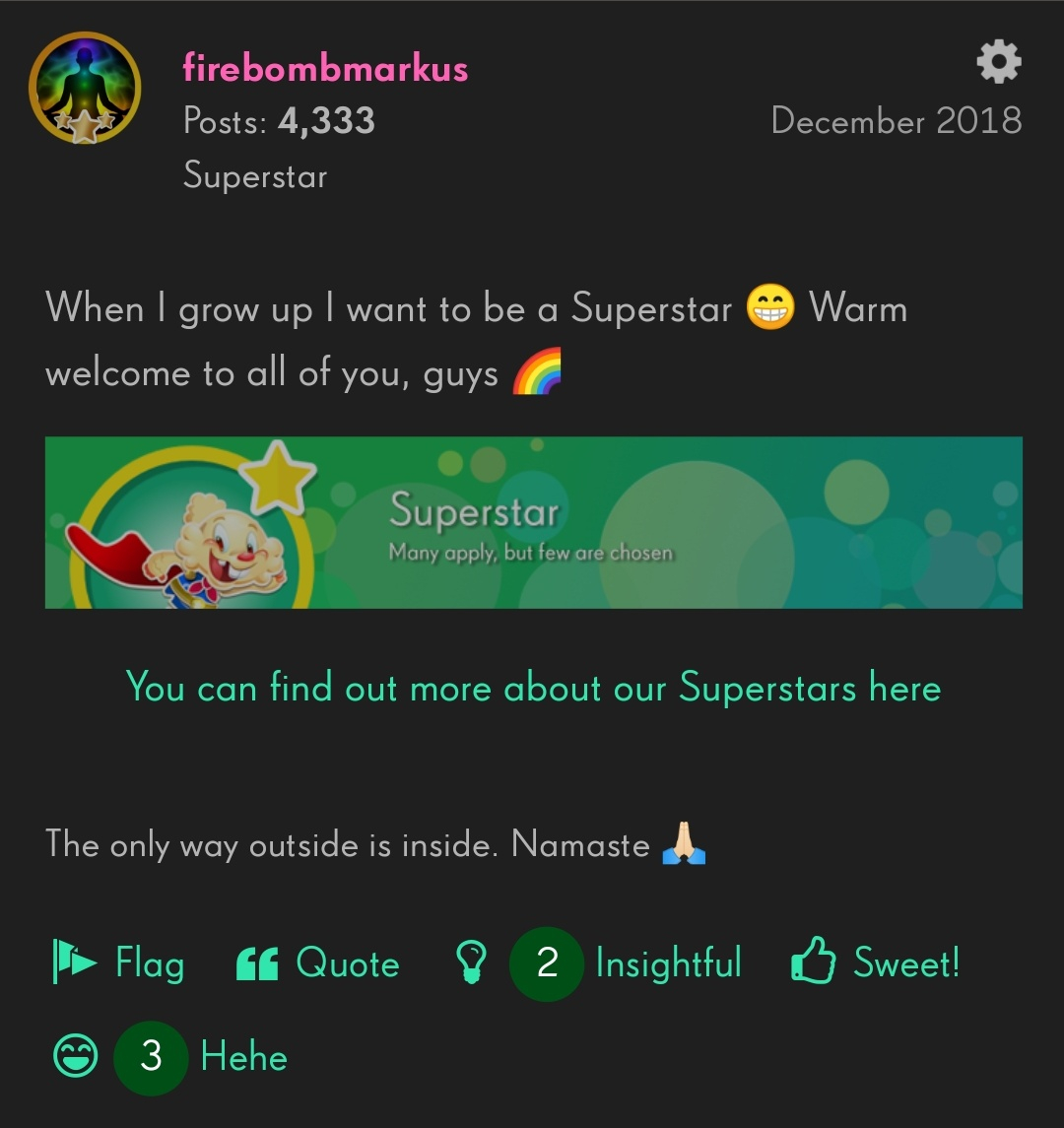Follow the 'find out more about our Superstars' link
The width and height of the screenshot is (1064, 1128).
(533, 688)
